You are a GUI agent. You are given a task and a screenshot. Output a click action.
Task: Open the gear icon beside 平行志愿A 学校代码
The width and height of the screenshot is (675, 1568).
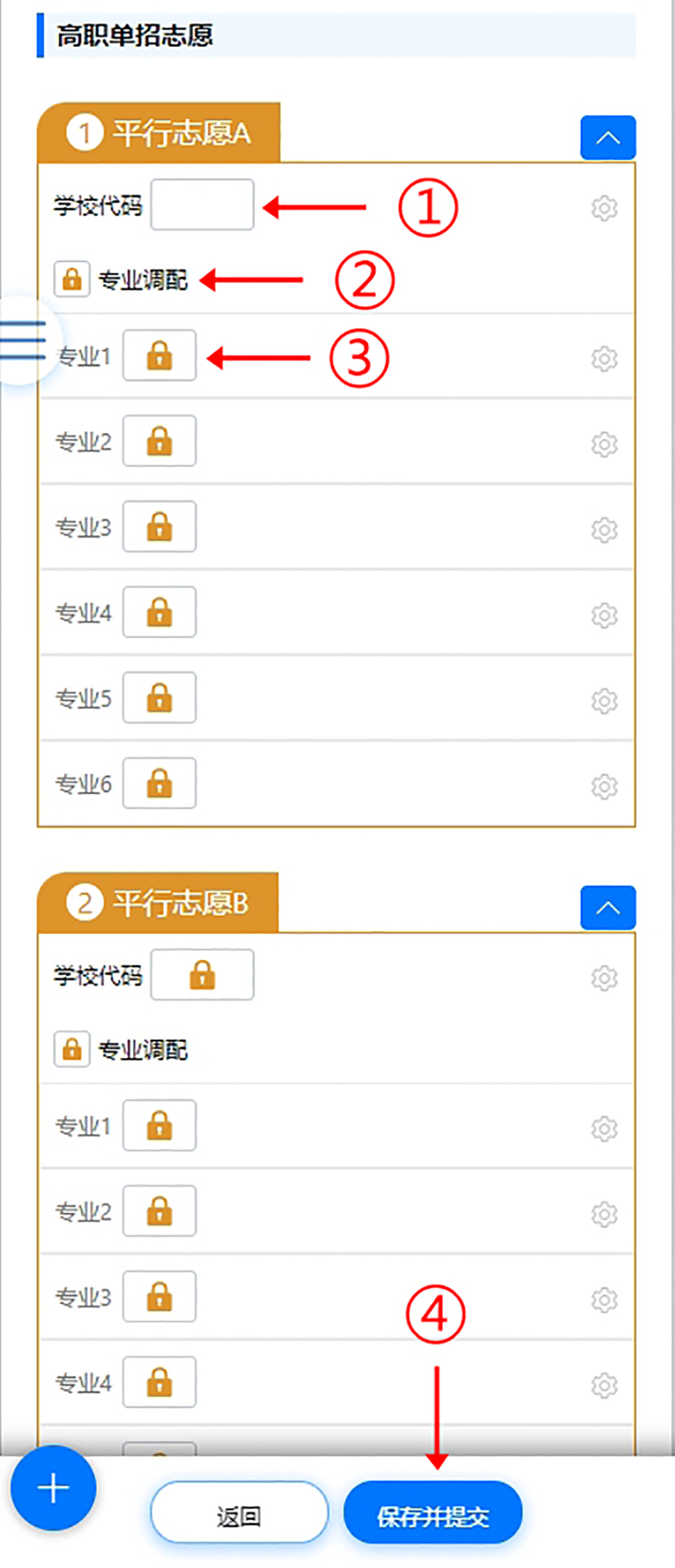click(604, 208)
